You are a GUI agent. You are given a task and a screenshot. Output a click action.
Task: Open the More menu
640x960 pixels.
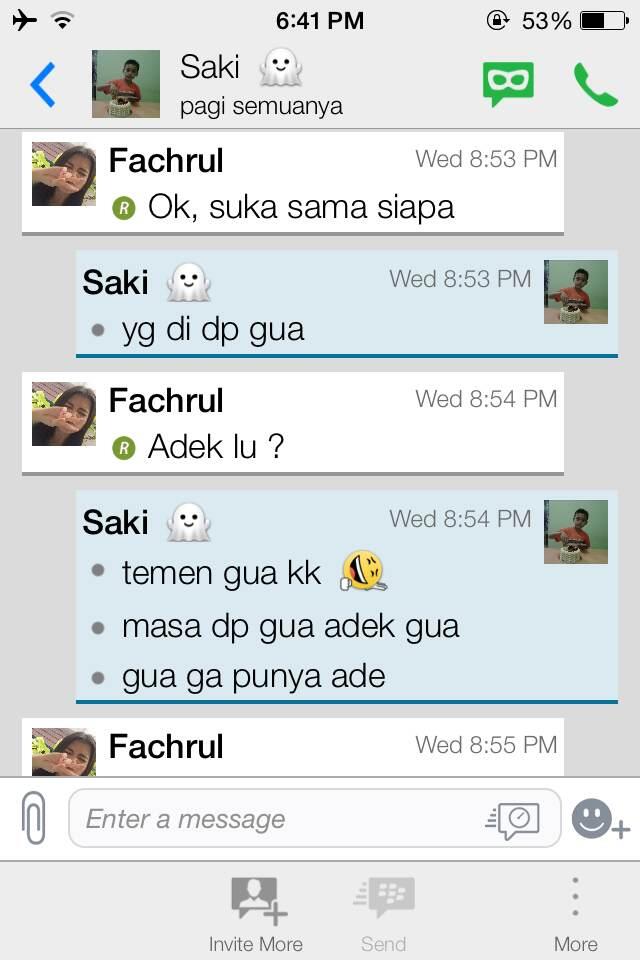tap(575, 914)
